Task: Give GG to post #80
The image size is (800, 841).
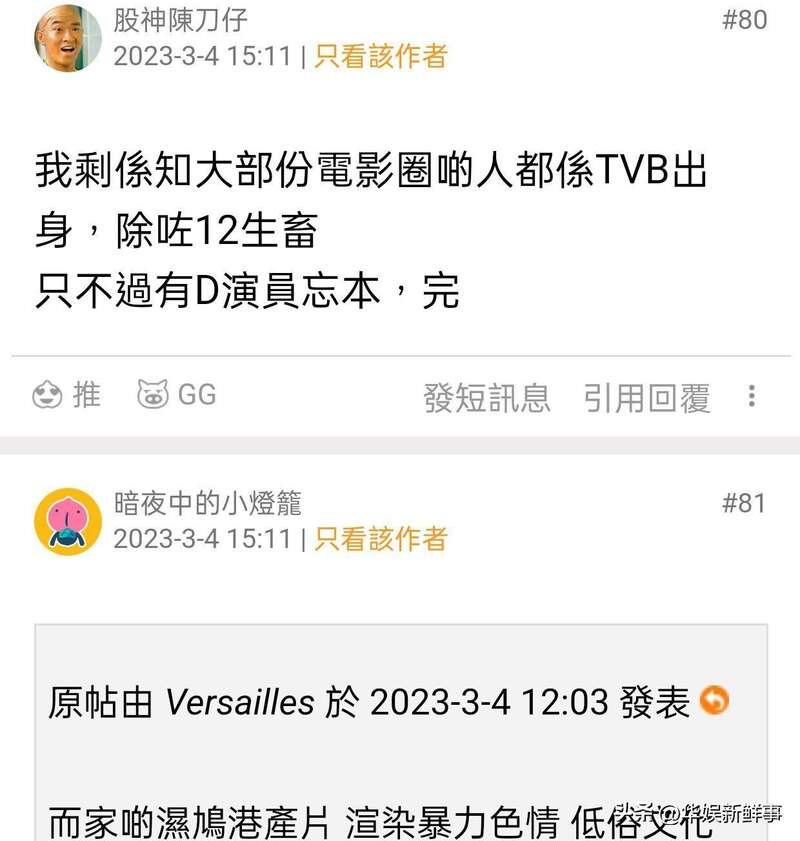Action: [x=176, y=396]
